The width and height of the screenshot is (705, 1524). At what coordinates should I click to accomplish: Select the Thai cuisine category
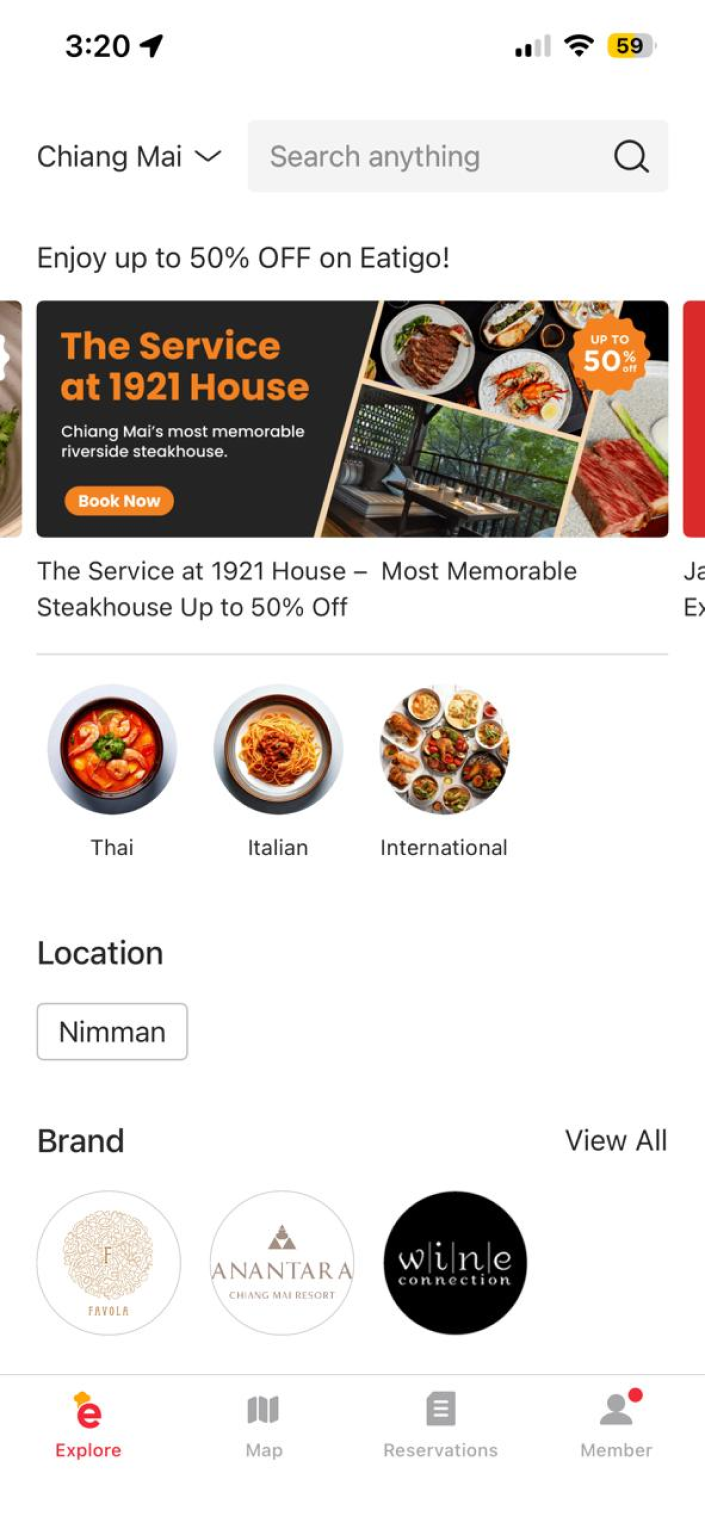pos(112,750)
